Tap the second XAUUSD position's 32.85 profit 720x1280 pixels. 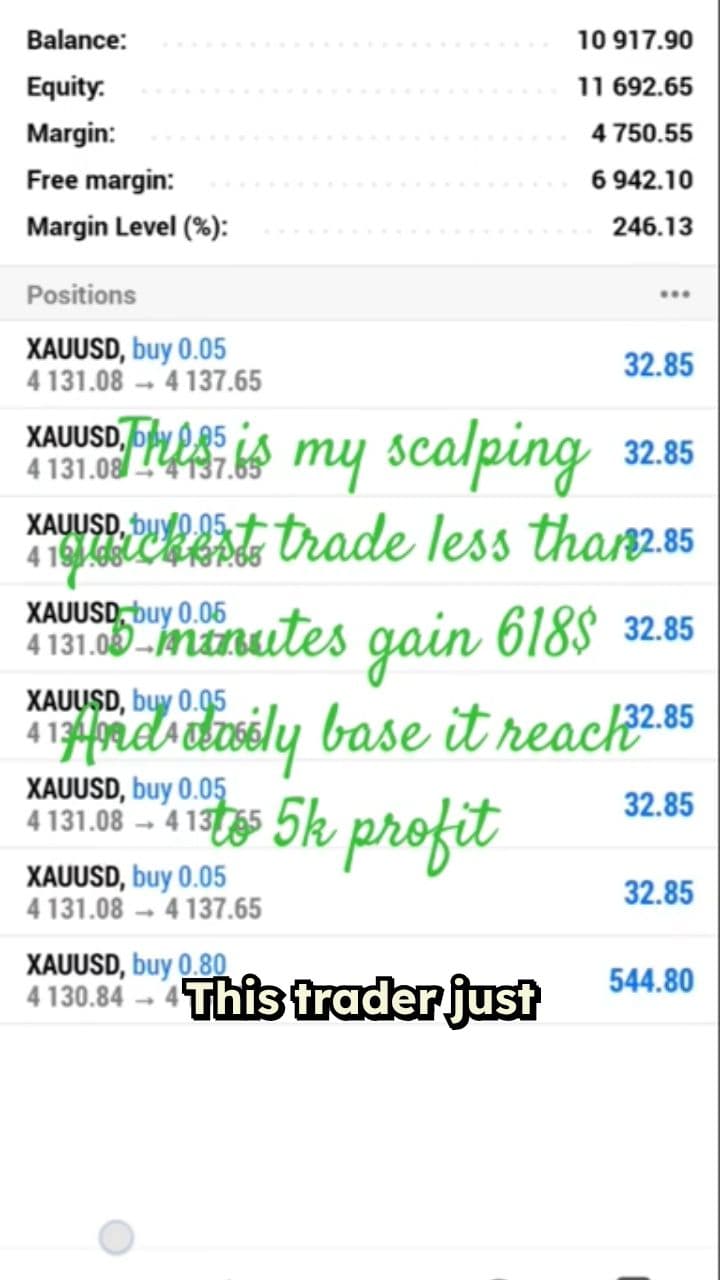click(658, 453)
